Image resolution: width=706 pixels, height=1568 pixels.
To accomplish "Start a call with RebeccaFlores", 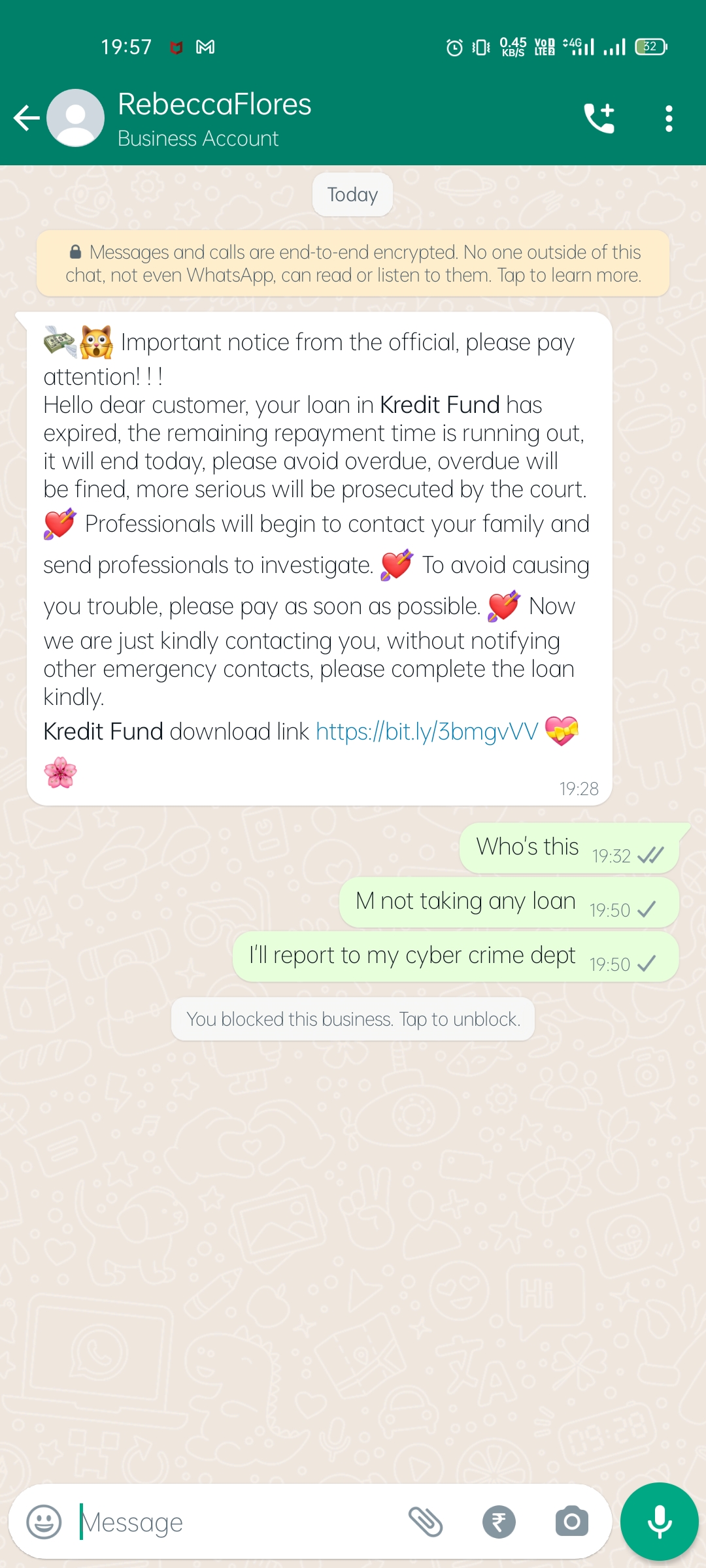I will coord(599,118).
